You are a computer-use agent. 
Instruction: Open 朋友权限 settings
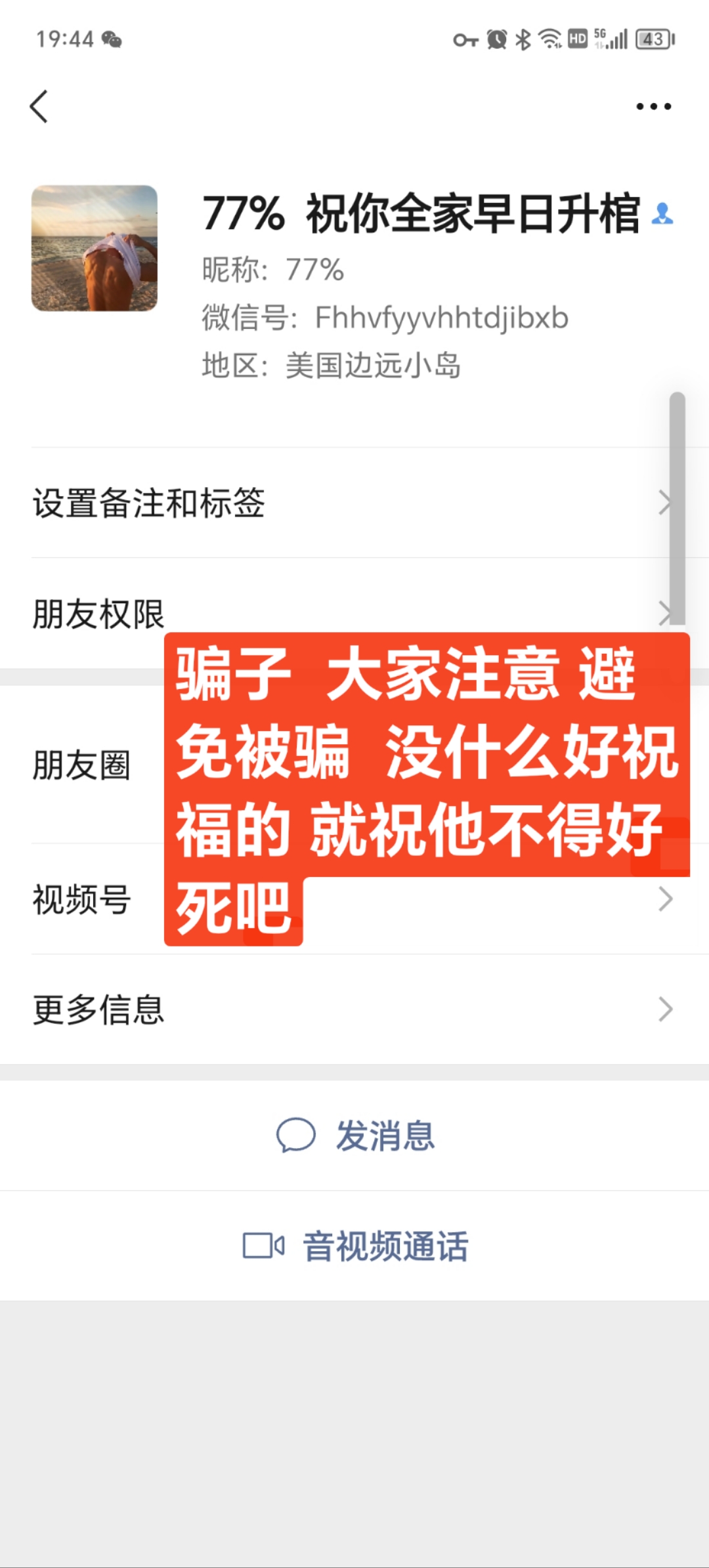(98, 614)
